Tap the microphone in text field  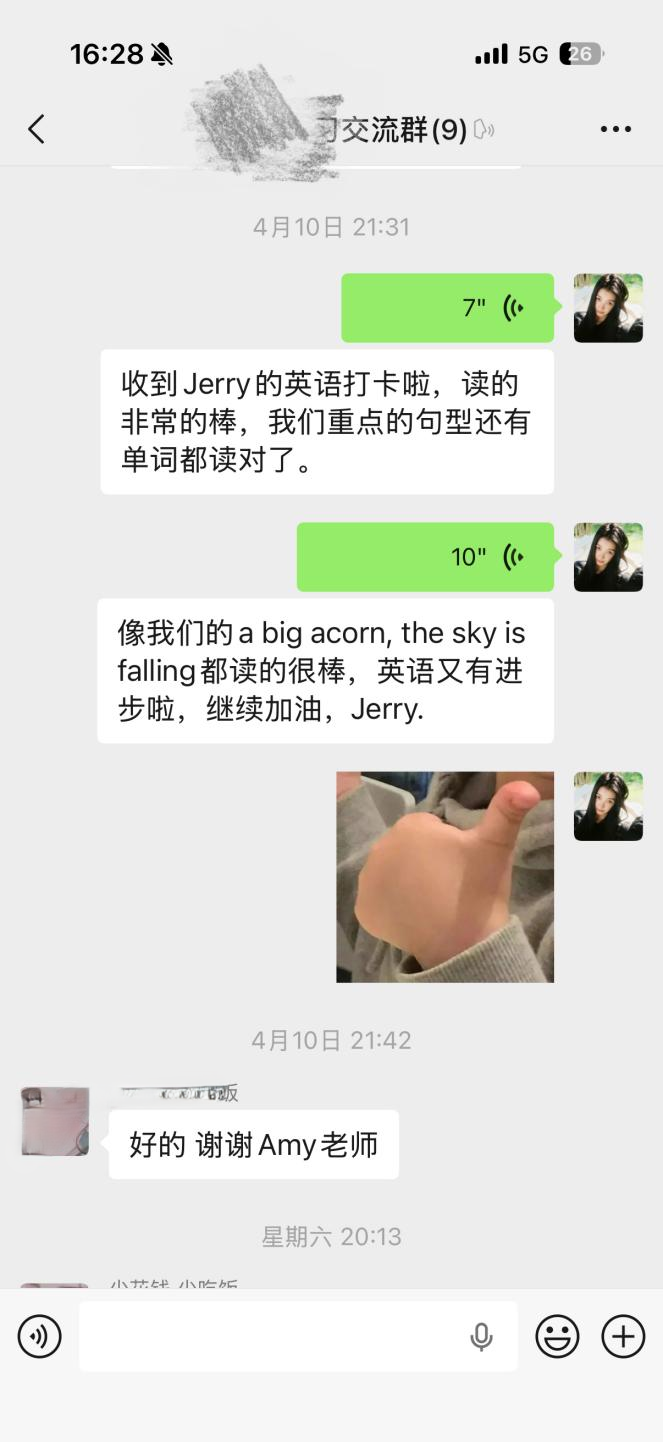[481, 1336]
